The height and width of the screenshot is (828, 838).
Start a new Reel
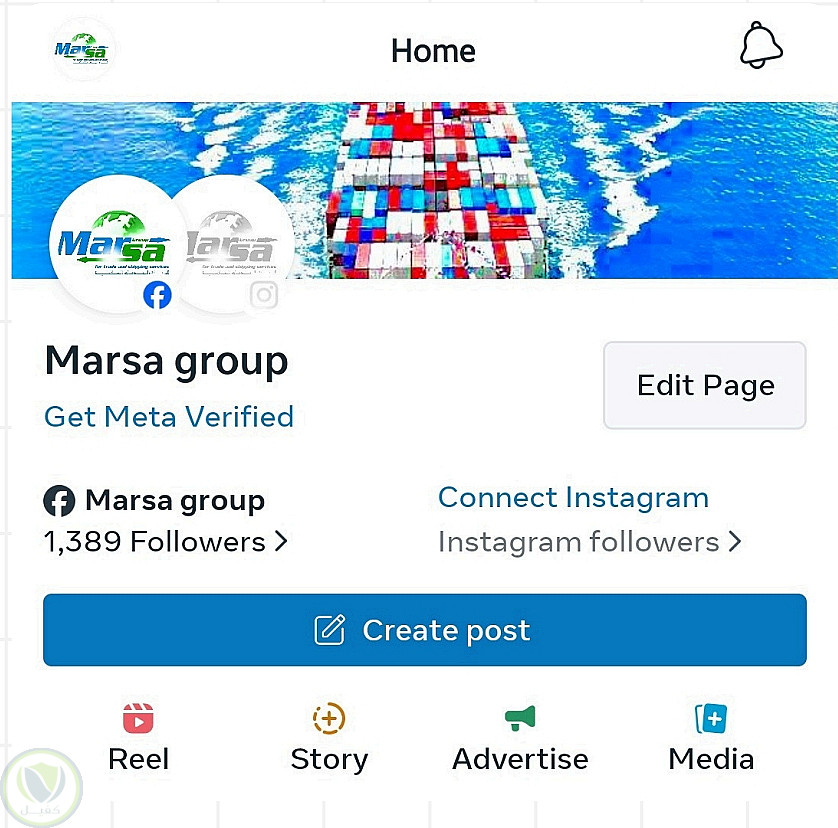(x=138, y=738)
